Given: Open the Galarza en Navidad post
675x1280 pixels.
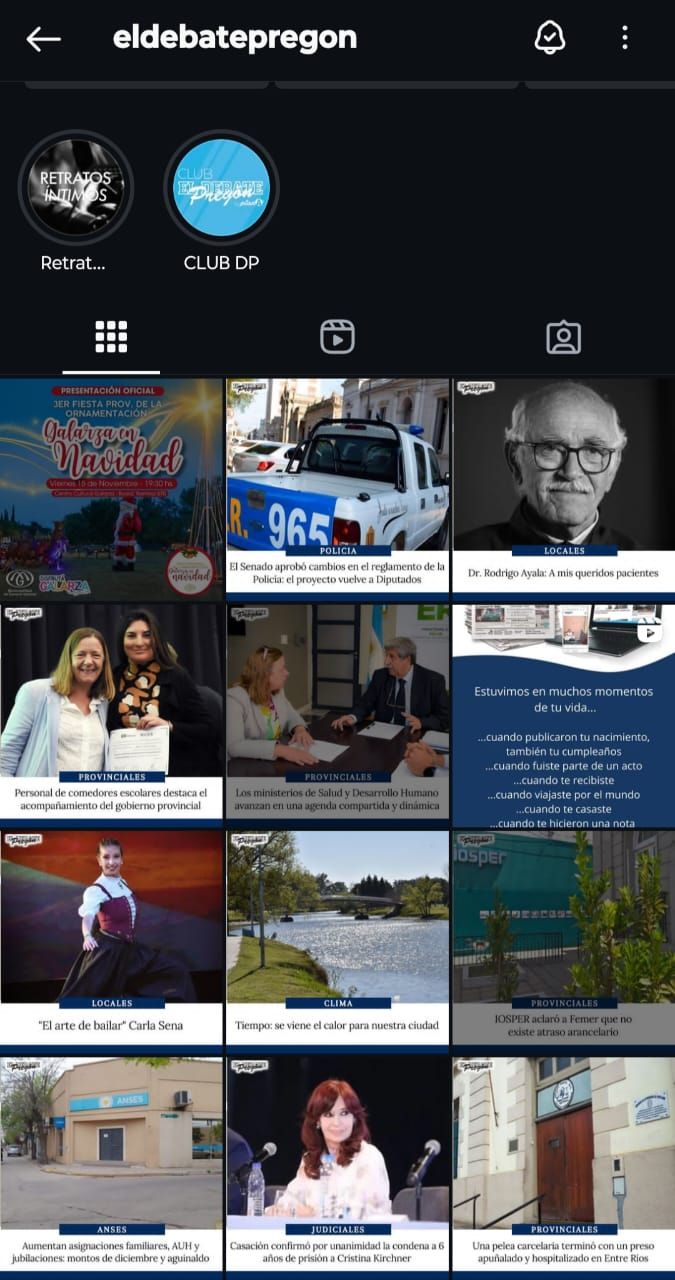Looking at the screenshot, I should 111,488.
